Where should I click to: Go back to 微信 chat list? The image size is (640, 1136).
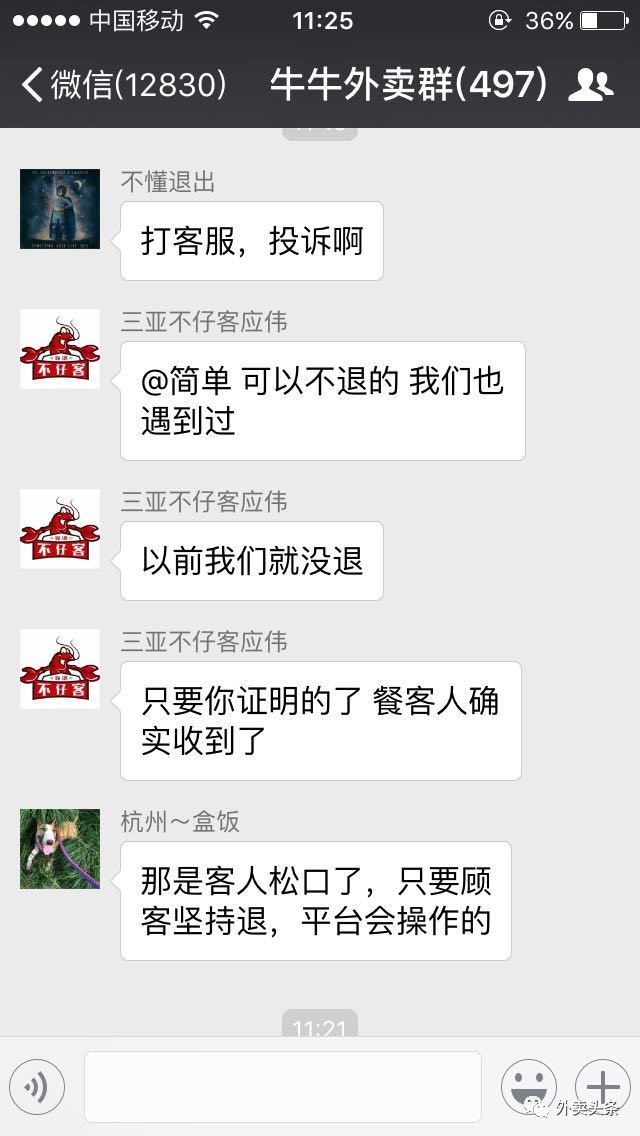click(x=120, y=85)
